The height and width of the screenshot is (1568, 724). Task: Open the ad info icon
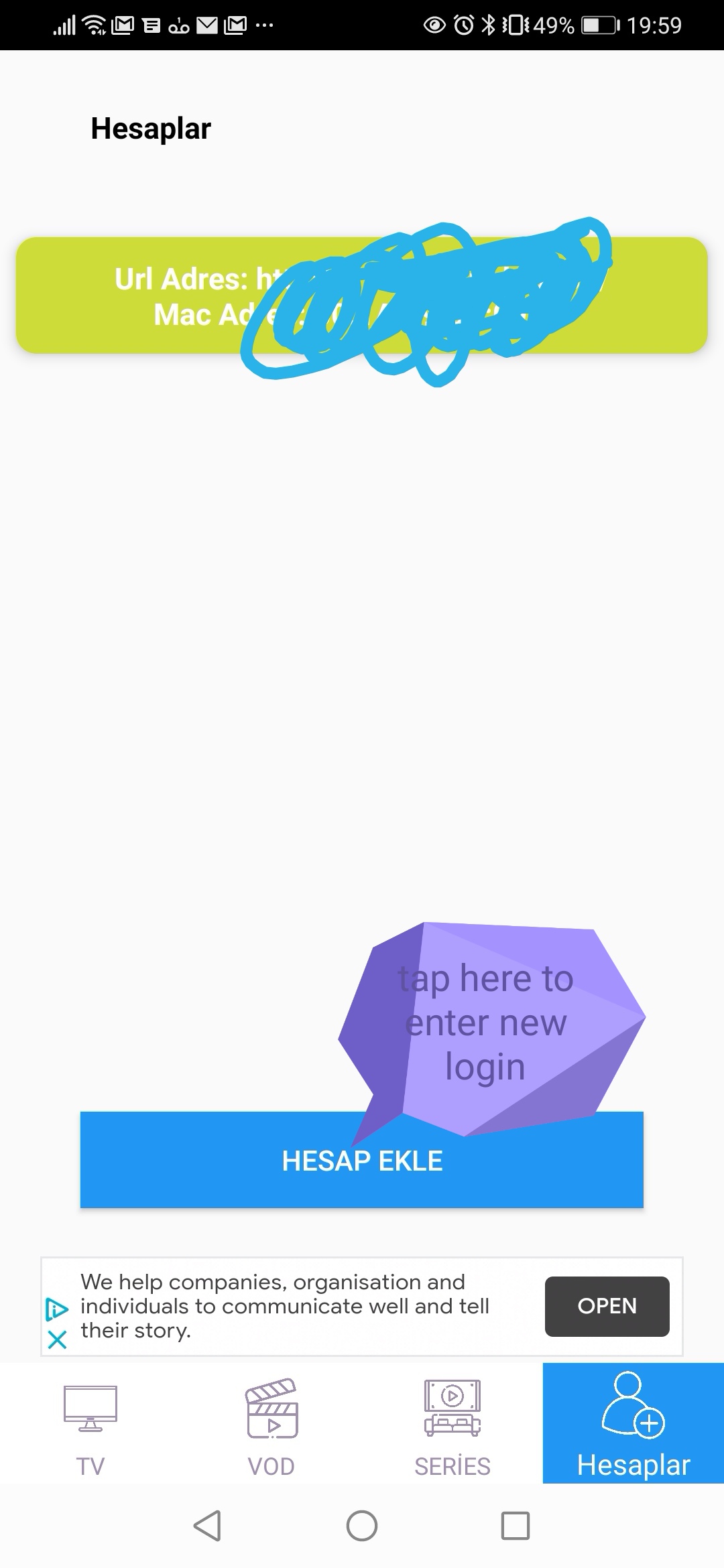pos(57,1309)
